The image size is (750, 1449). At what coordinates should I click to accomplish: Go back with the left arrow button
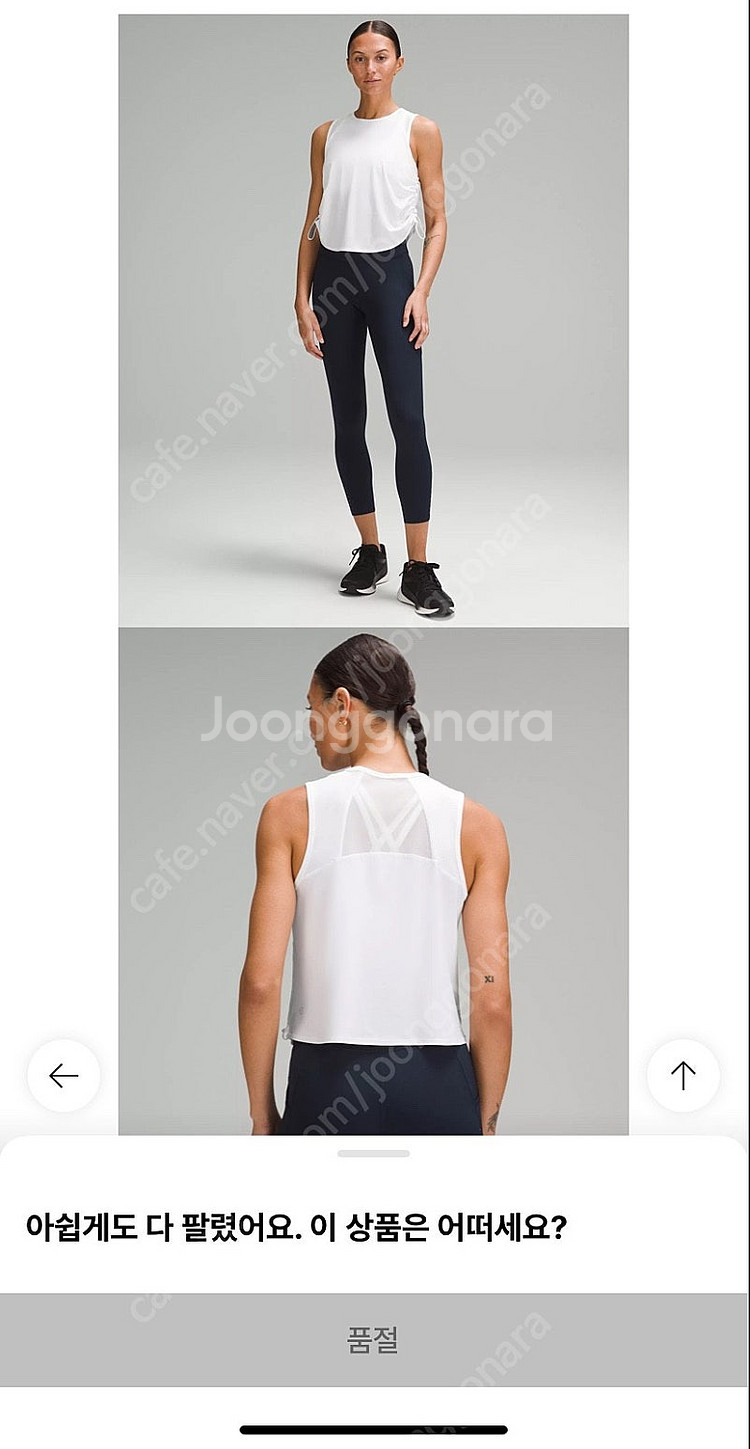tap(64, 1076)
